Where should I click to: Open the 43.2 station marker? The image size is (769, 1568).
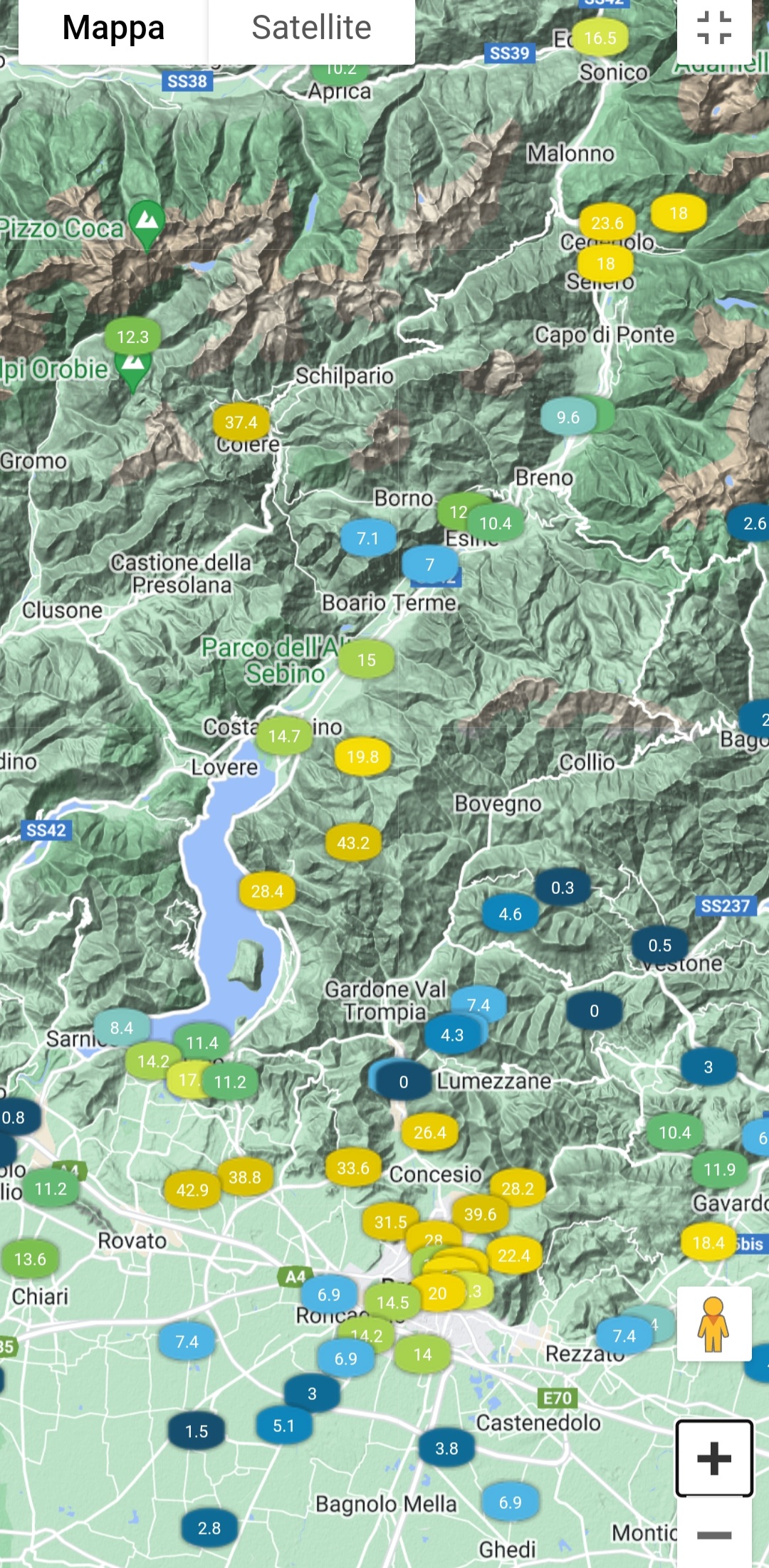[353, 843]
